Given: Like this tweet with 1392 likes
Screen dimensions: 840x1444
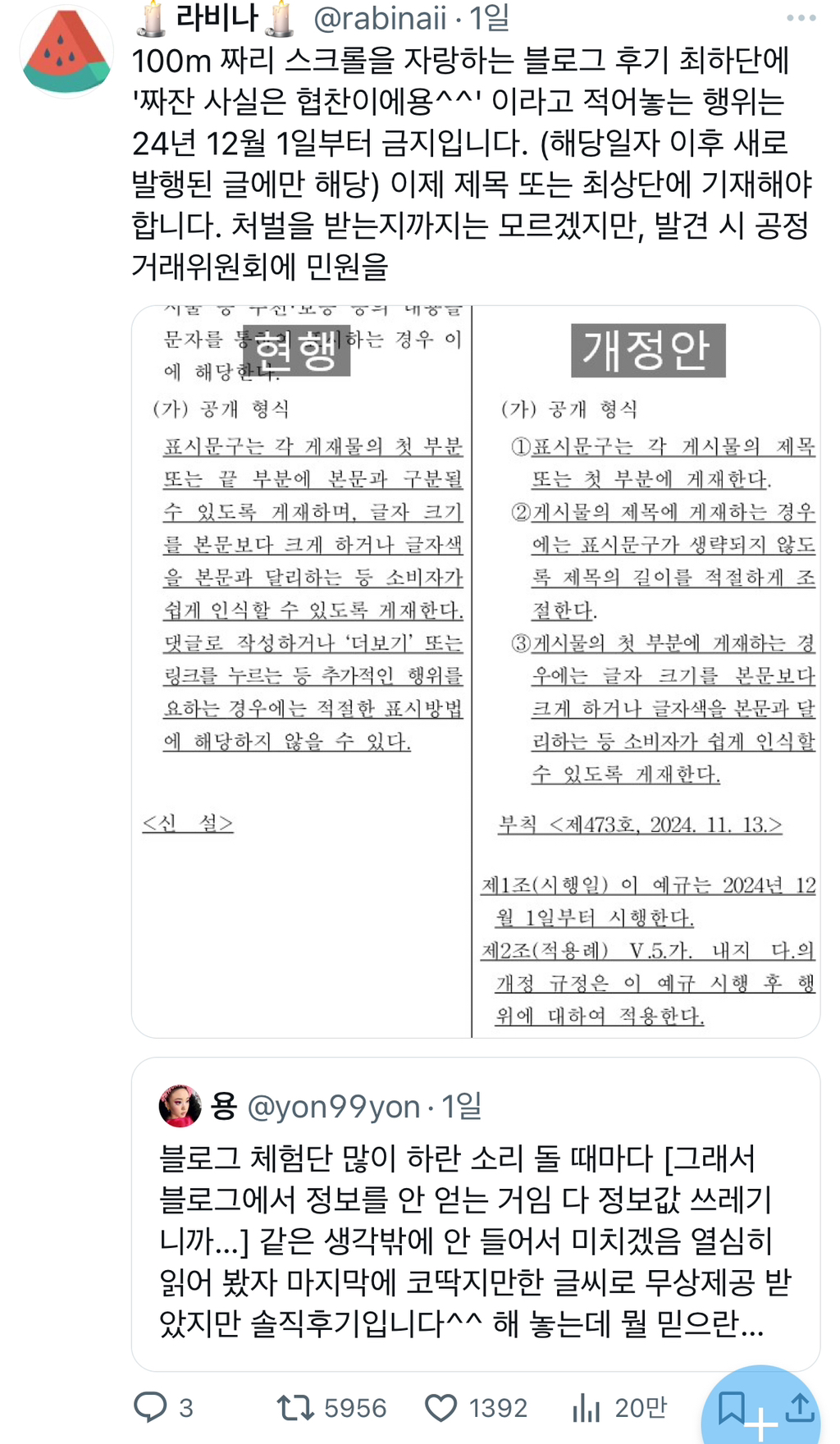Looking at the screenshot, I should (441, 1407).
